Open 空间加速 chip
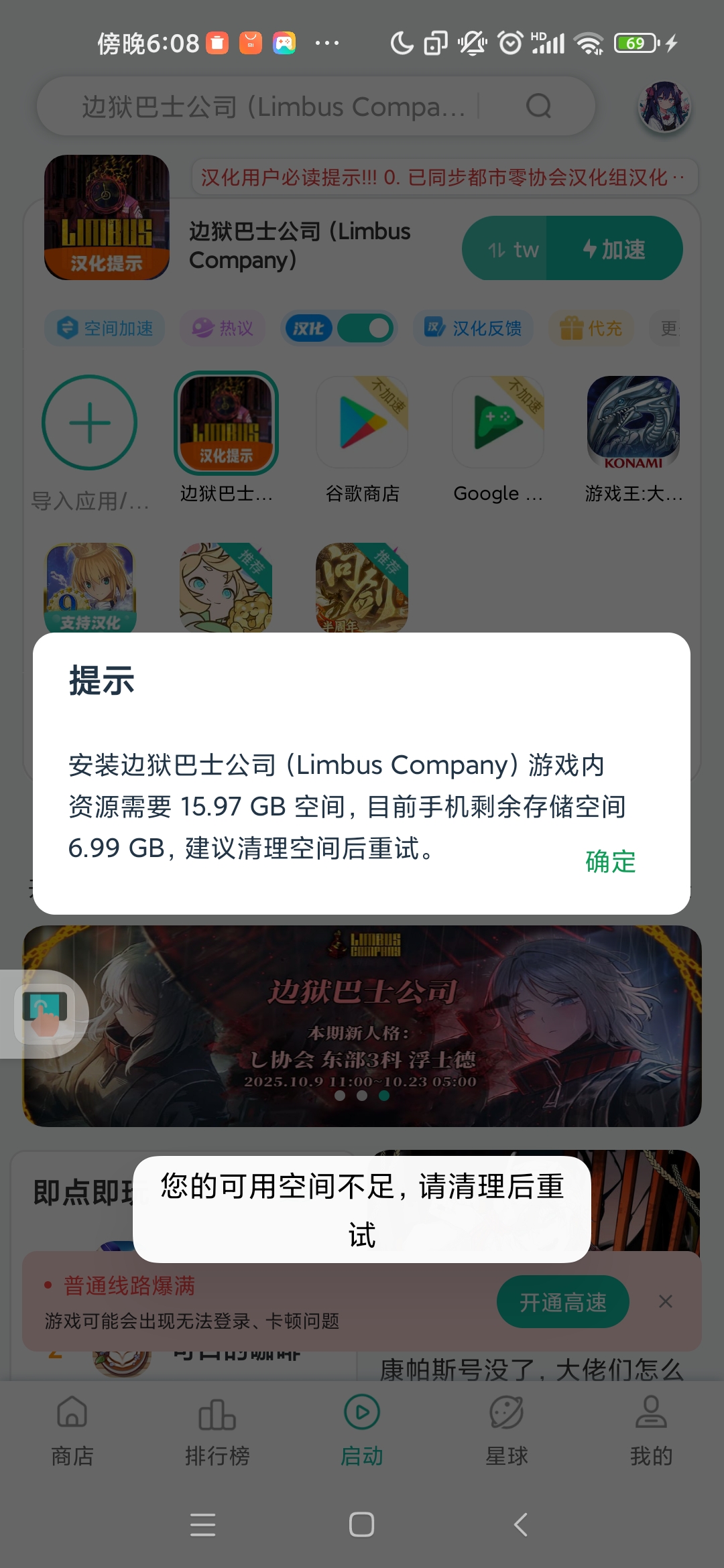 pos(105,328)
